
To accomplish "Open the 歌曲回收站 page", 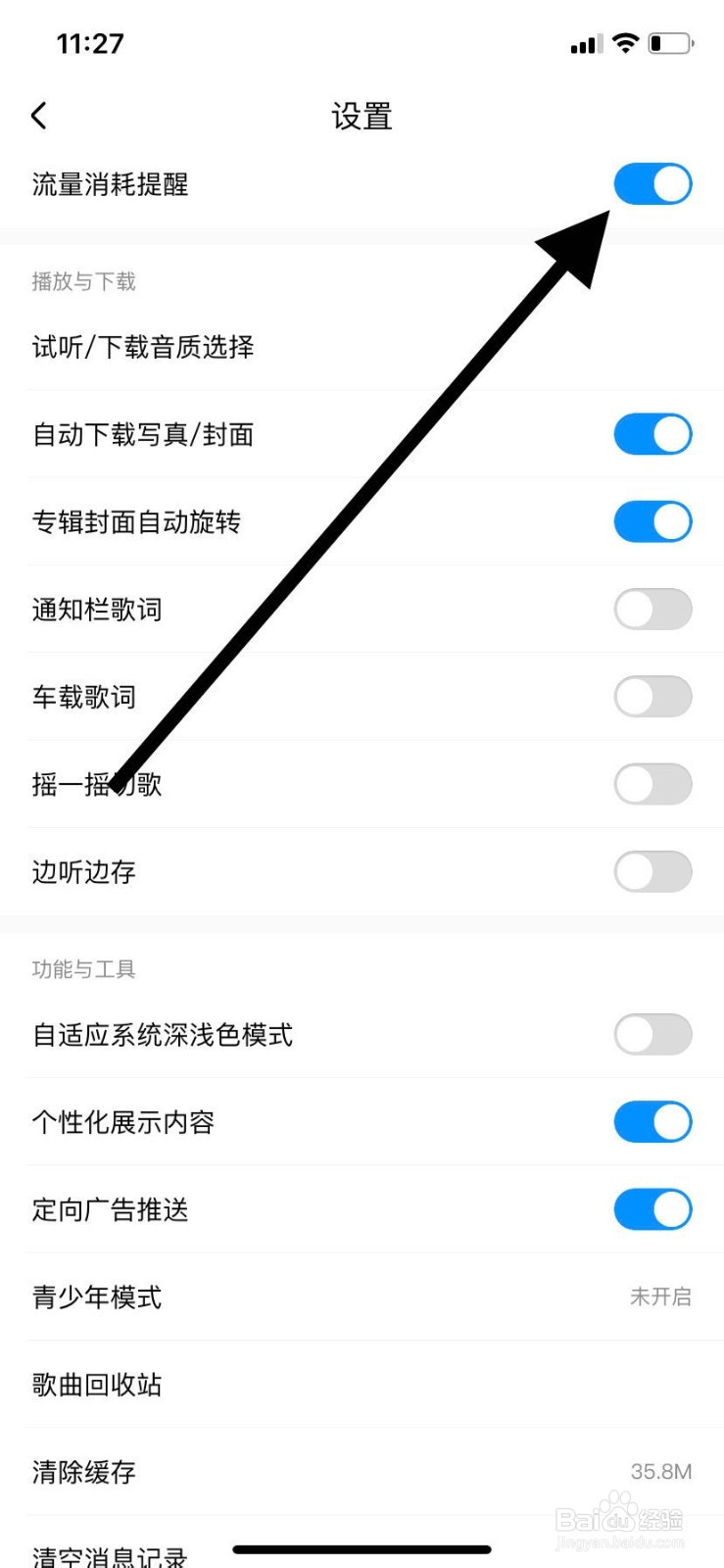I will click(x=362, y=1385).
